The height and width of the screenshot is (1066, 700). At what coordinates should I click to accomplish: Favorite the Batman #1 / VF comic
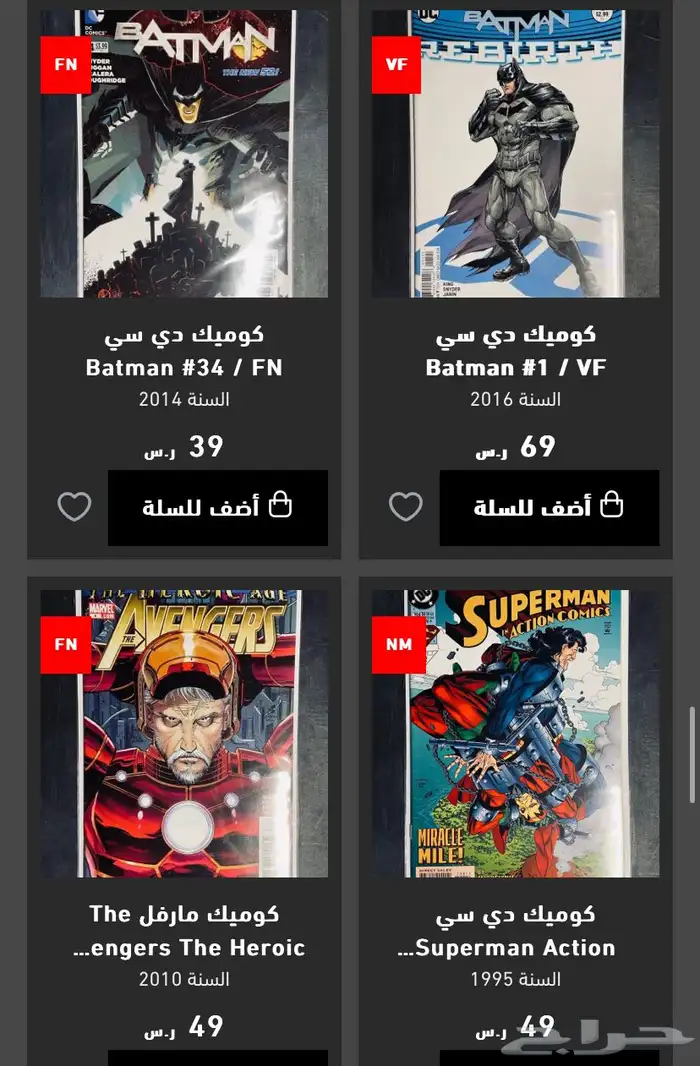pyautogui.click(x=405, y=507)
